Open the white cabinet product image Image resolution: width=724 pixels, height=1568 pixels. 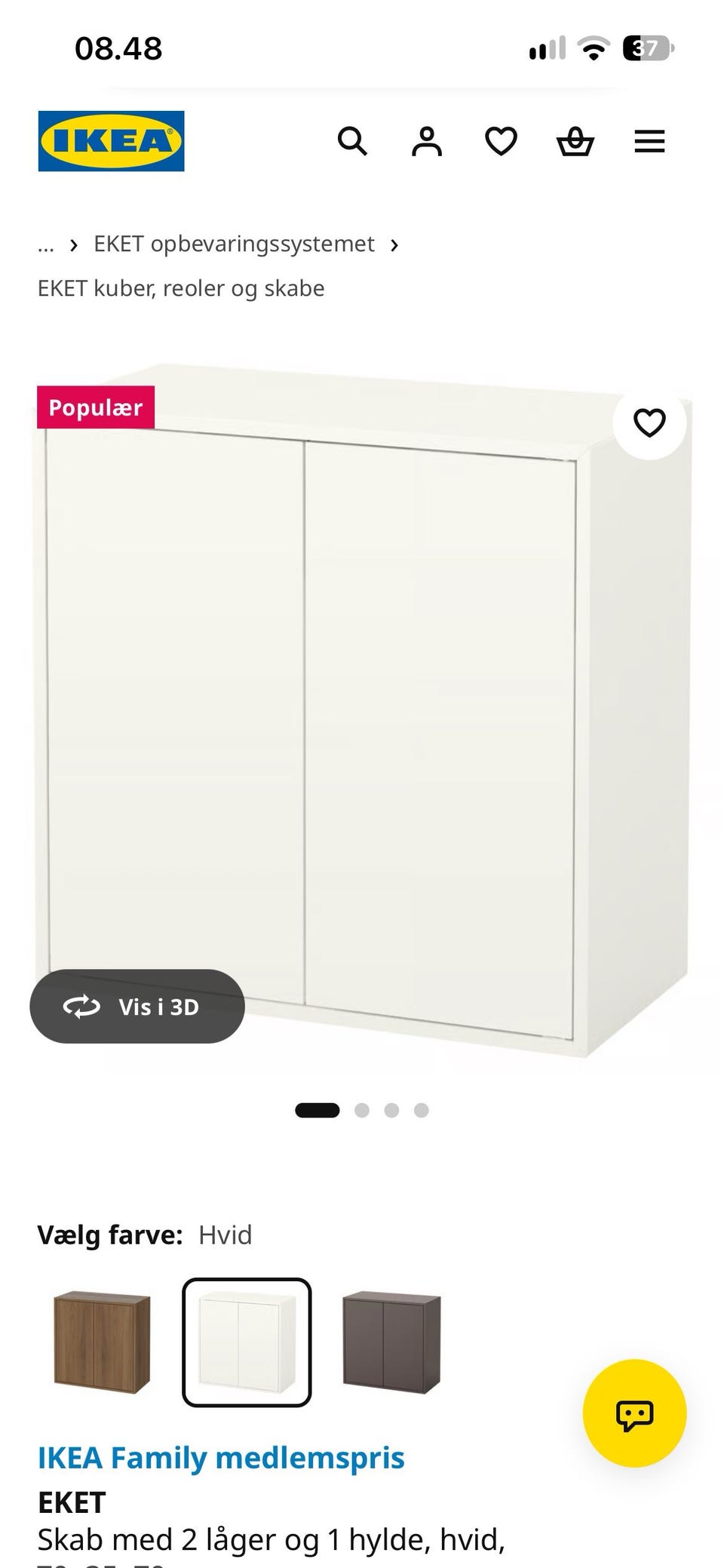coord(362,709)
